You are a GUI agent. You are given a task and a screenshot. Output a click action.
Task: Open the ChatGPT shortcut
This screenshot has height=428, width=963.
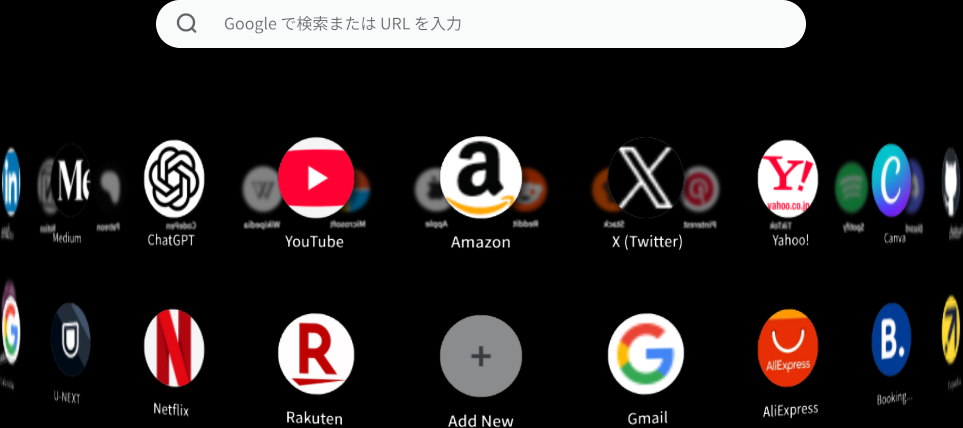click(x=175, y=181)
